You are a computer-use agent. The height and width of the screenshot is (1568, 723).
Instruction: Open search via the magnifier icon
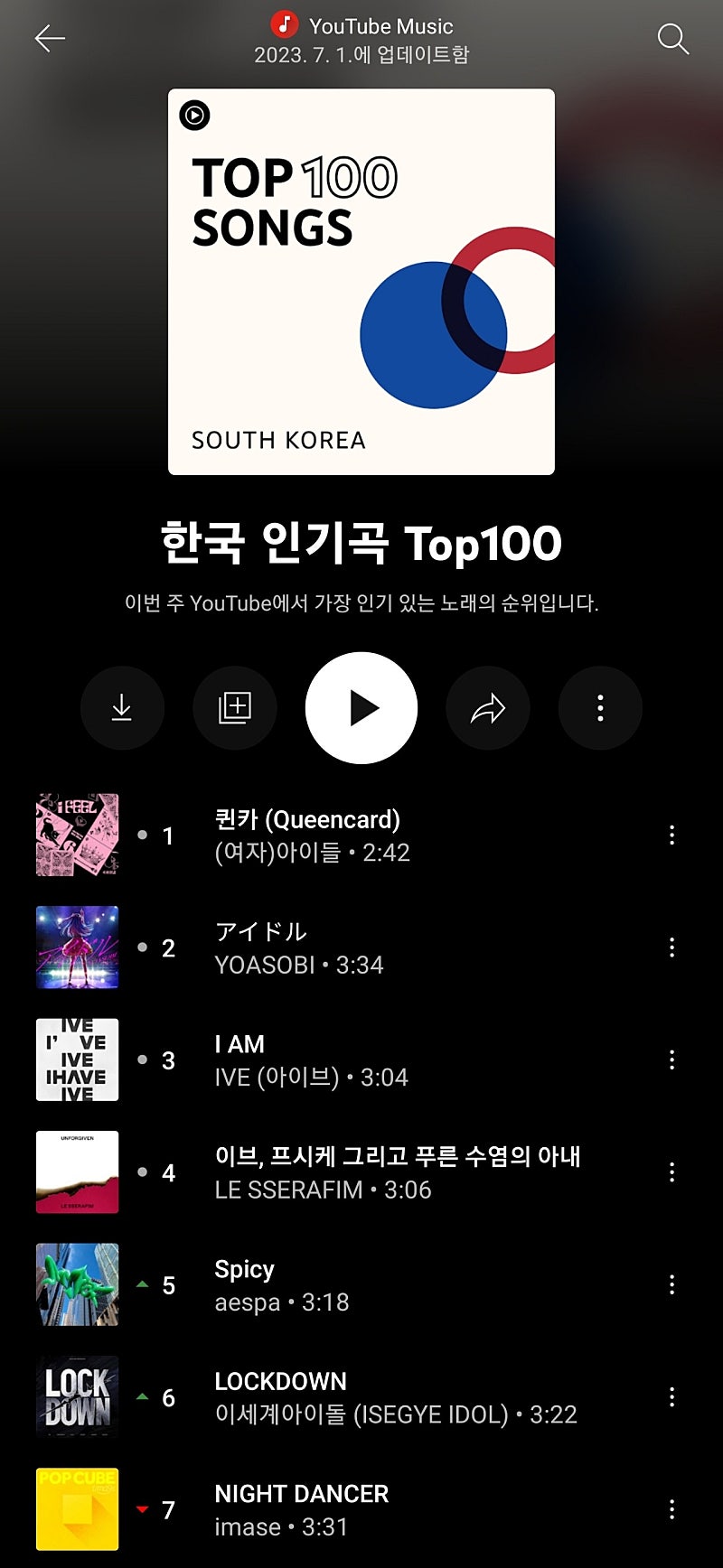pos(672,39)
